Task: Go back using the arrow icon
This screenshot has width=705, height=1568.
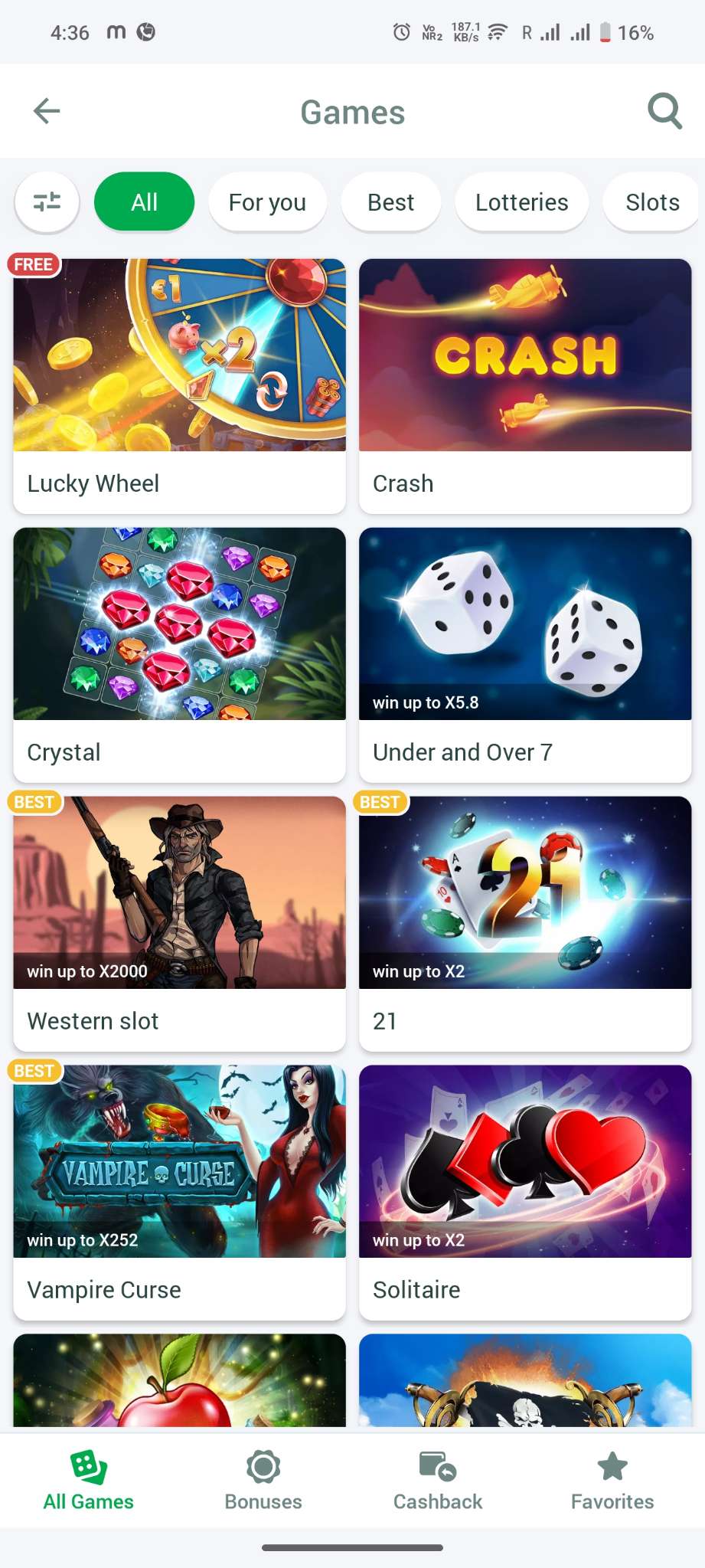Action: point(47,111)
